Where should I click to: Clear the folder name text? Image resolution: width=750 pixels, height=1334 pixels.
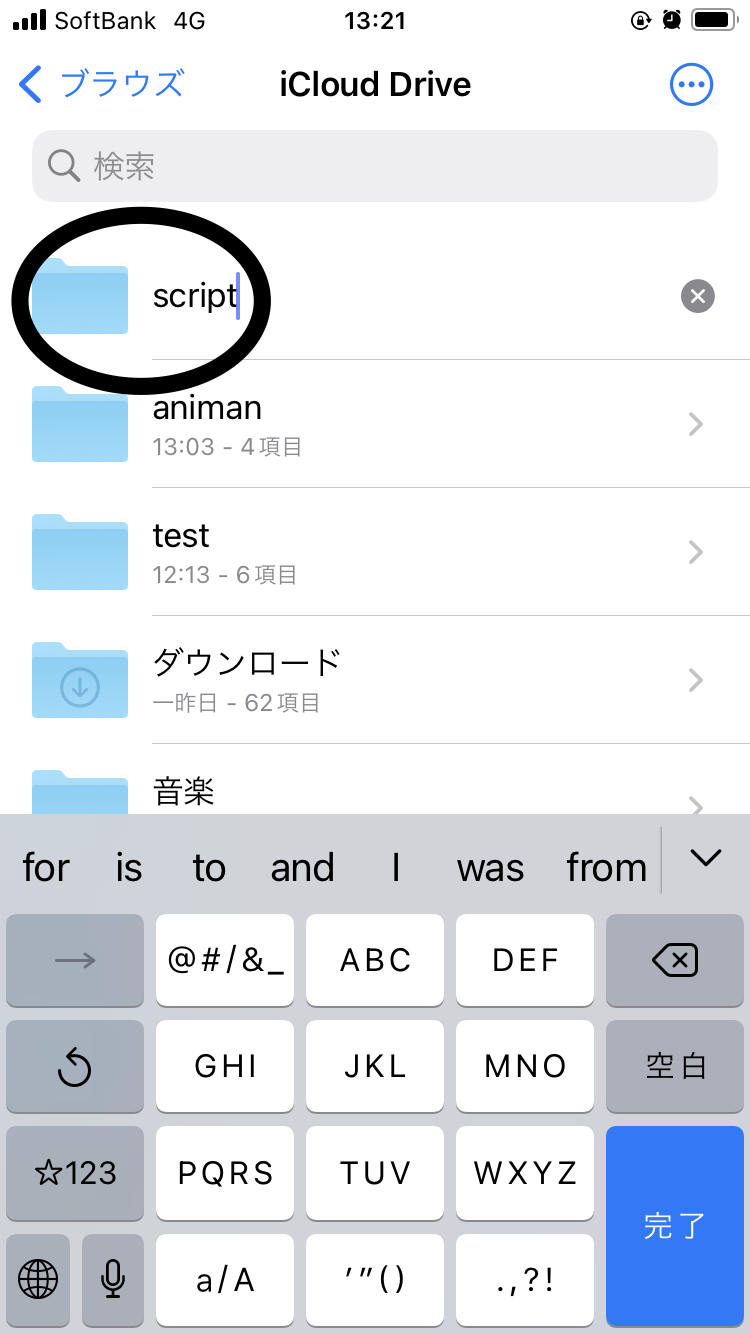click(x=698, y=296)
